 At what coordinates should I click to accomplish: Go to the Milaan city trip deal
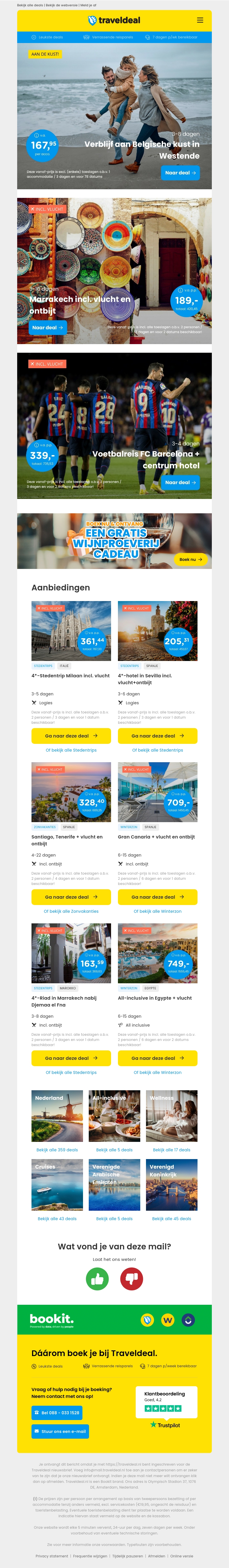71,735
